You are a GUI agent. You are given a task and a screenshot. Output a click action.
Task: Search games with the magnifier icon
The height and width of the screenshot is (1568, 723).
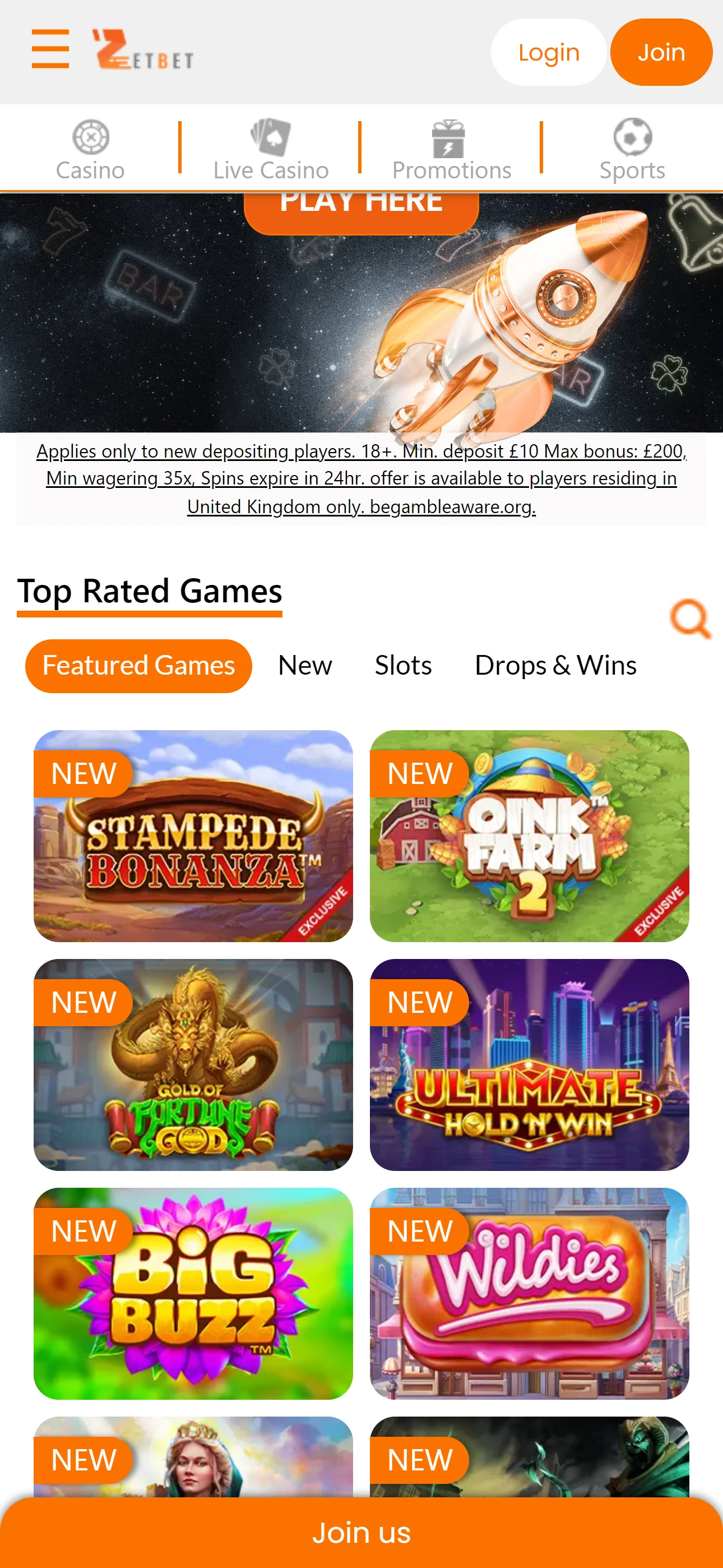click(690, 619)
